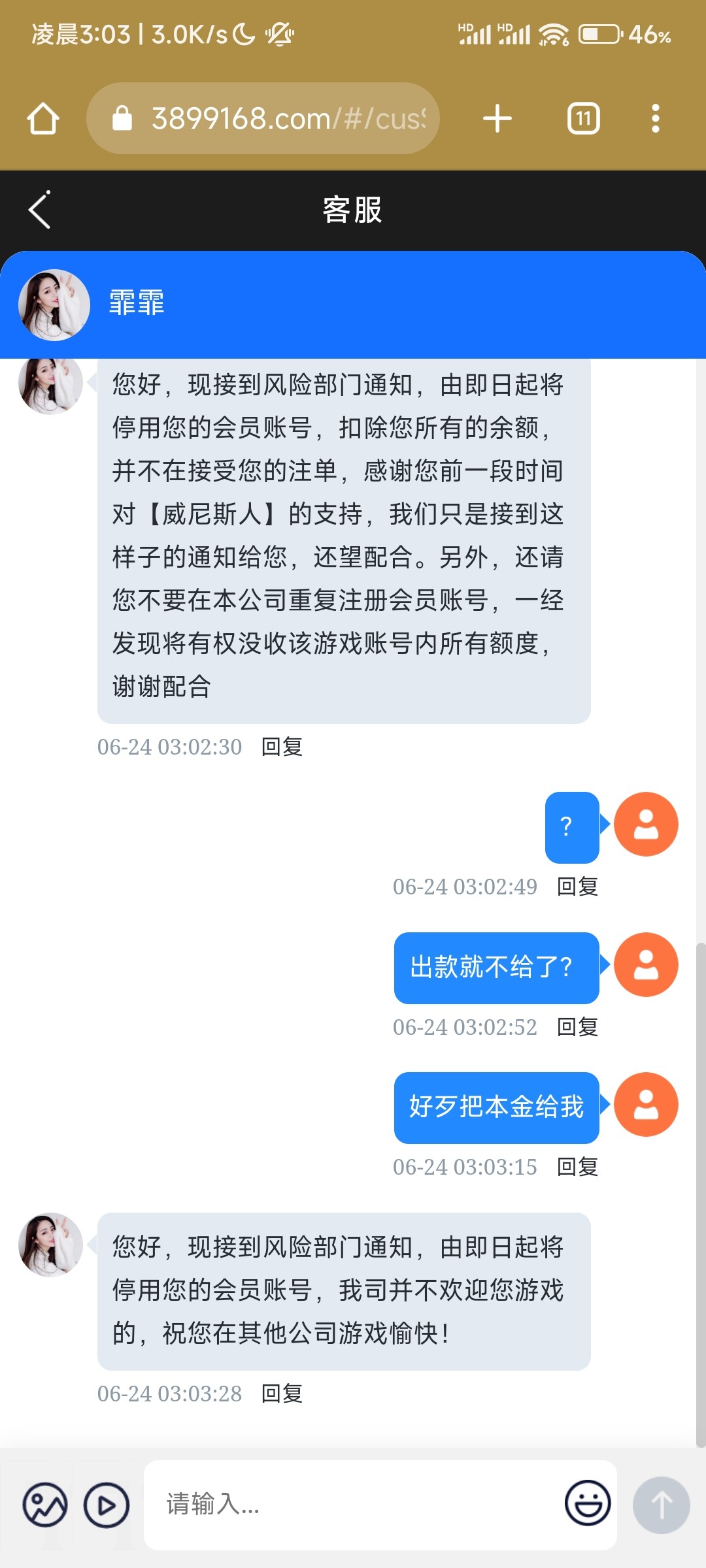
Task: Open the browser overflow menu
Action: click(655, 119)
